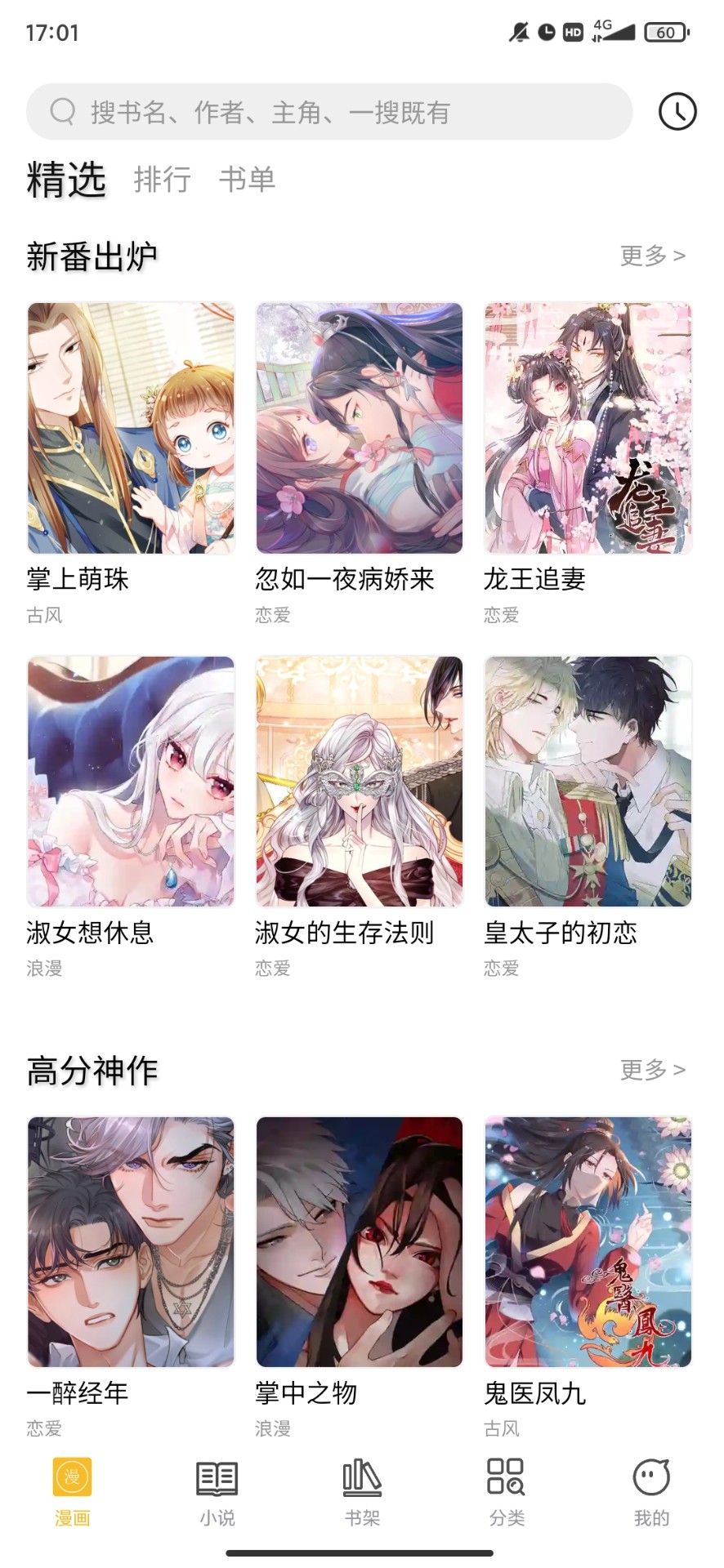
Task: Open the 书架 (bookshelf) icon
Action: pyautogui.click(x=362, y=1480)
